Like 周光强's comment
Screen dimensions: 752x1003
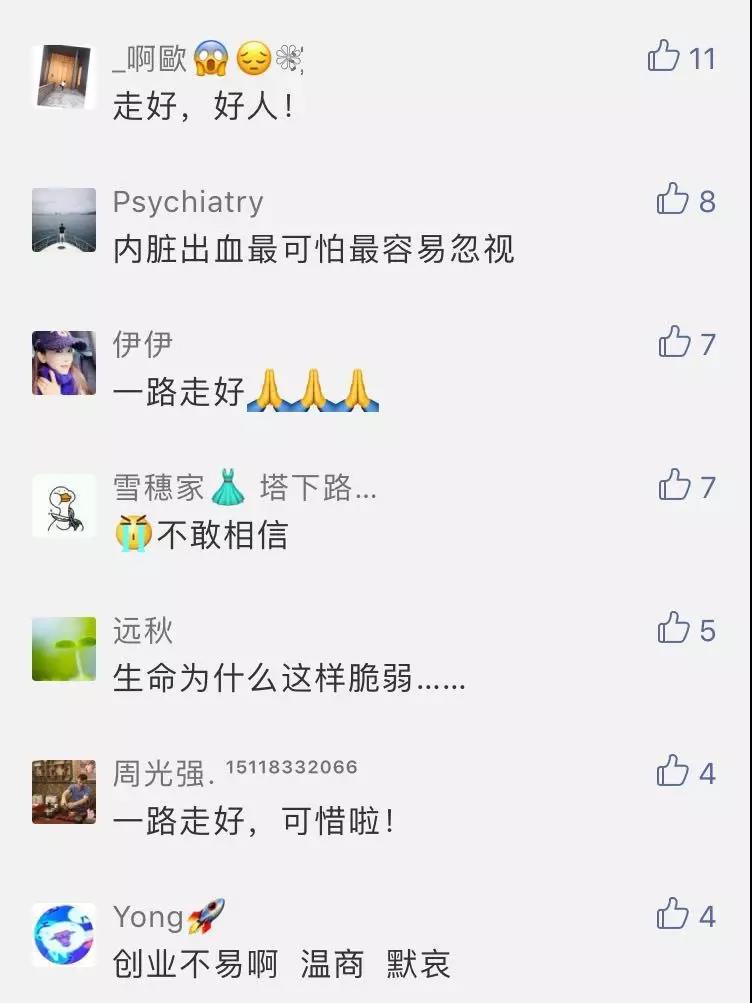coord(673,772)
